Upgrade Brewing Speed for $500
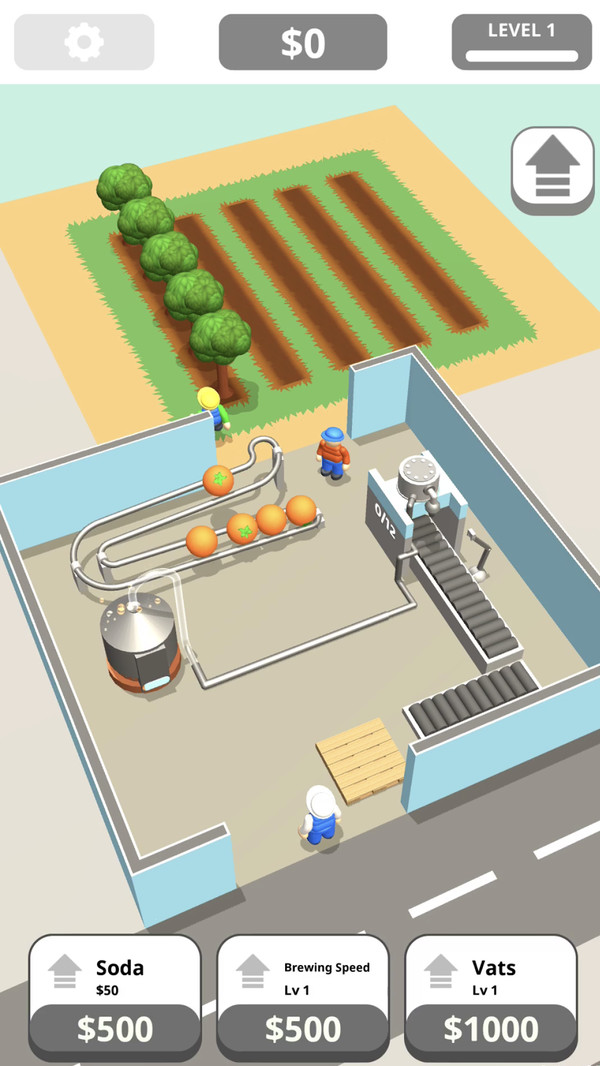600x1066 pixels. [302, 1027]
